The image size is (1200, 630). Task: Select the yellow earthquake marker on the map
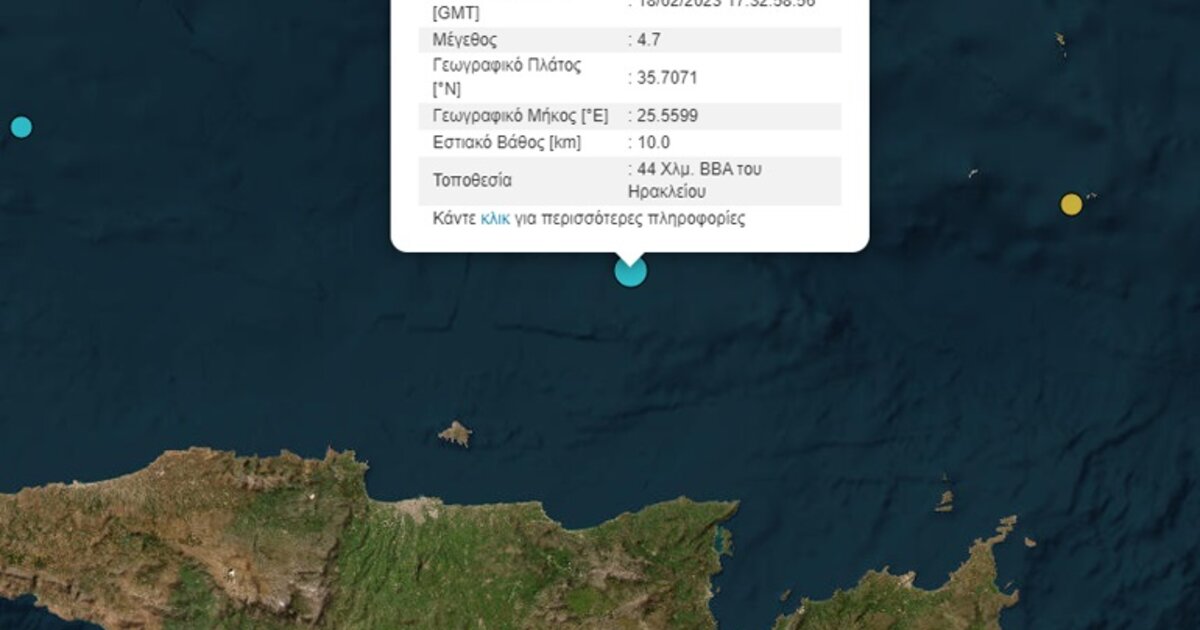(1071, 204)
